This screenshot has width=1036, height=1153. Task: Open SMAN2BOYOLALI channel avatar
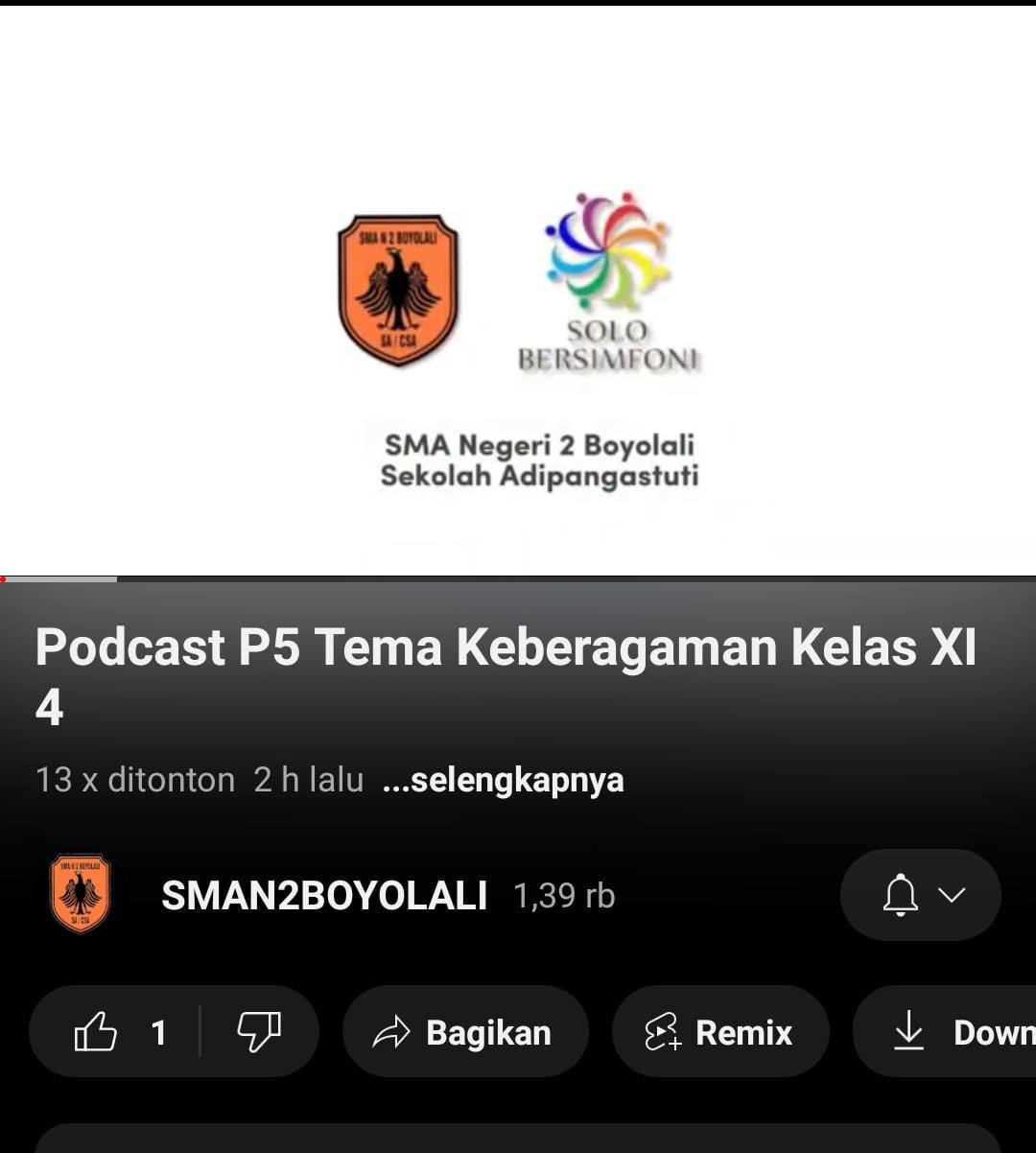81,894
